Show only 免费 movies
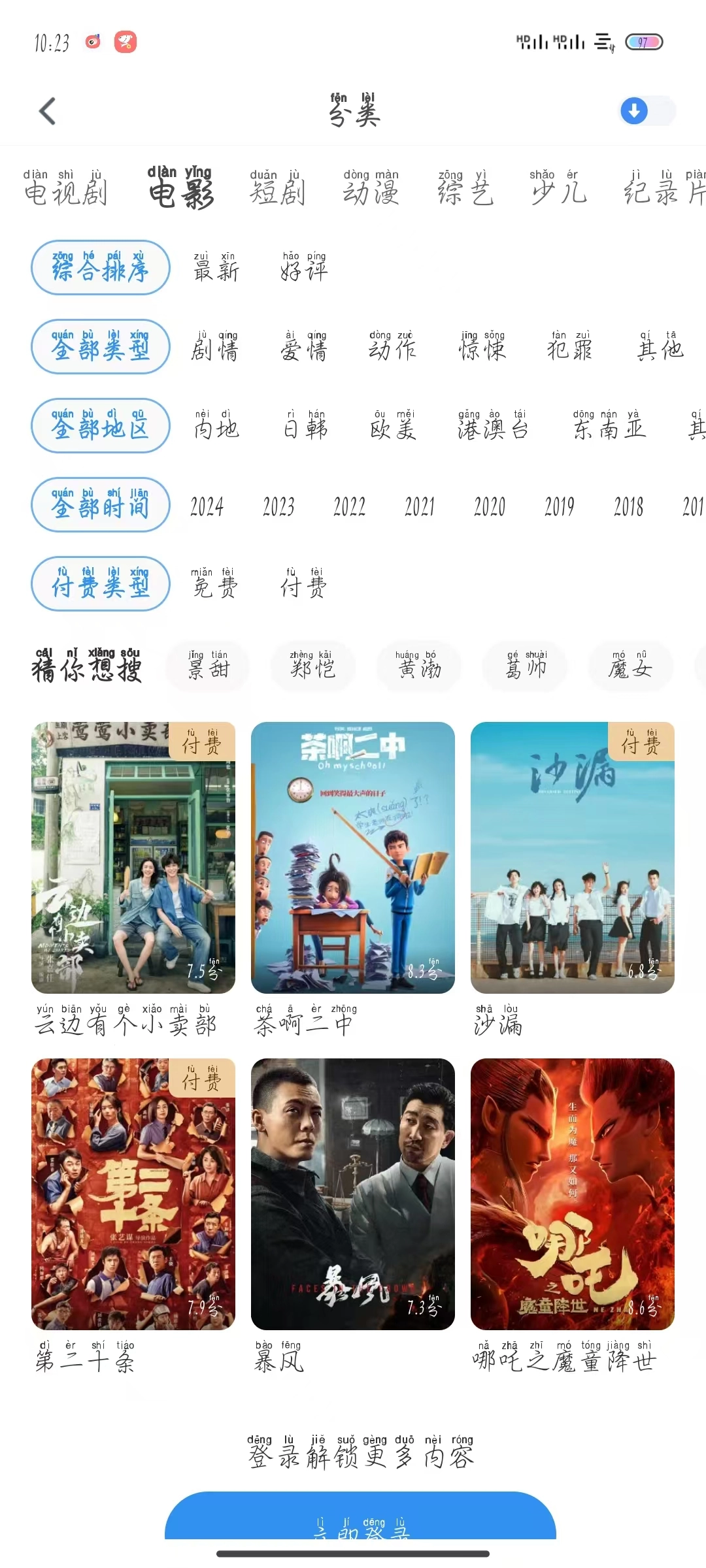The height and width of the screenshot is (1568, 706). (x=214, y=583)
